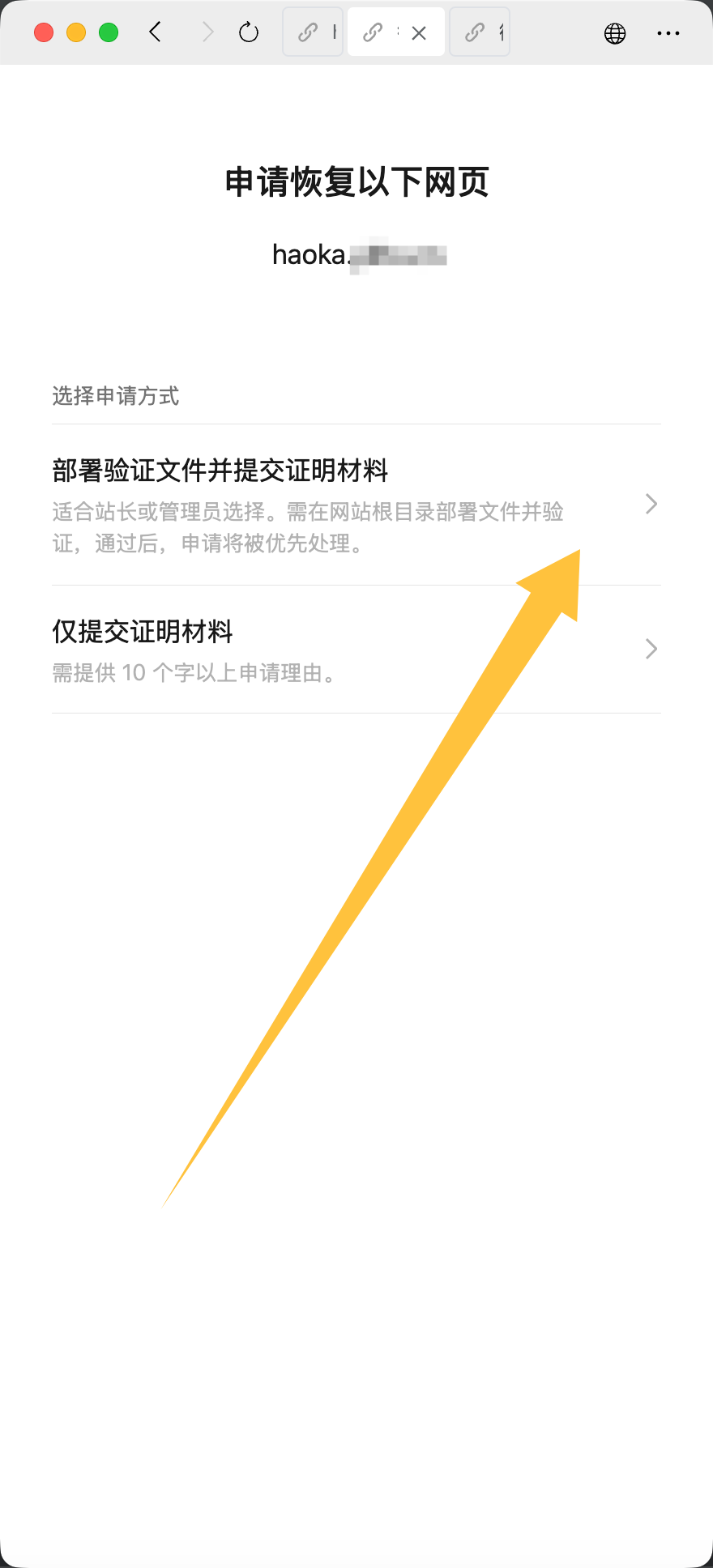Reload the current page
Image resolution: width=713 pixels, height=1568 pixels.
tap(249, 32)
